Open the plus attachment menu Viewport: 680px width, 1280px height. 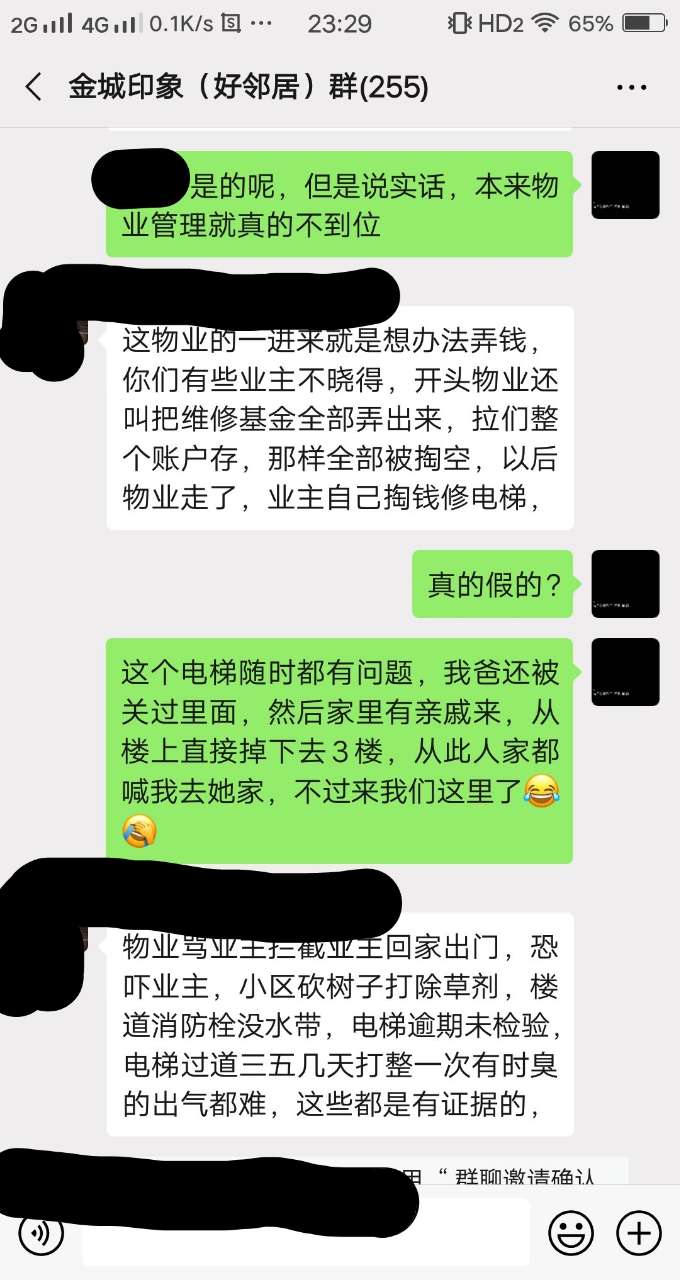638,1234
